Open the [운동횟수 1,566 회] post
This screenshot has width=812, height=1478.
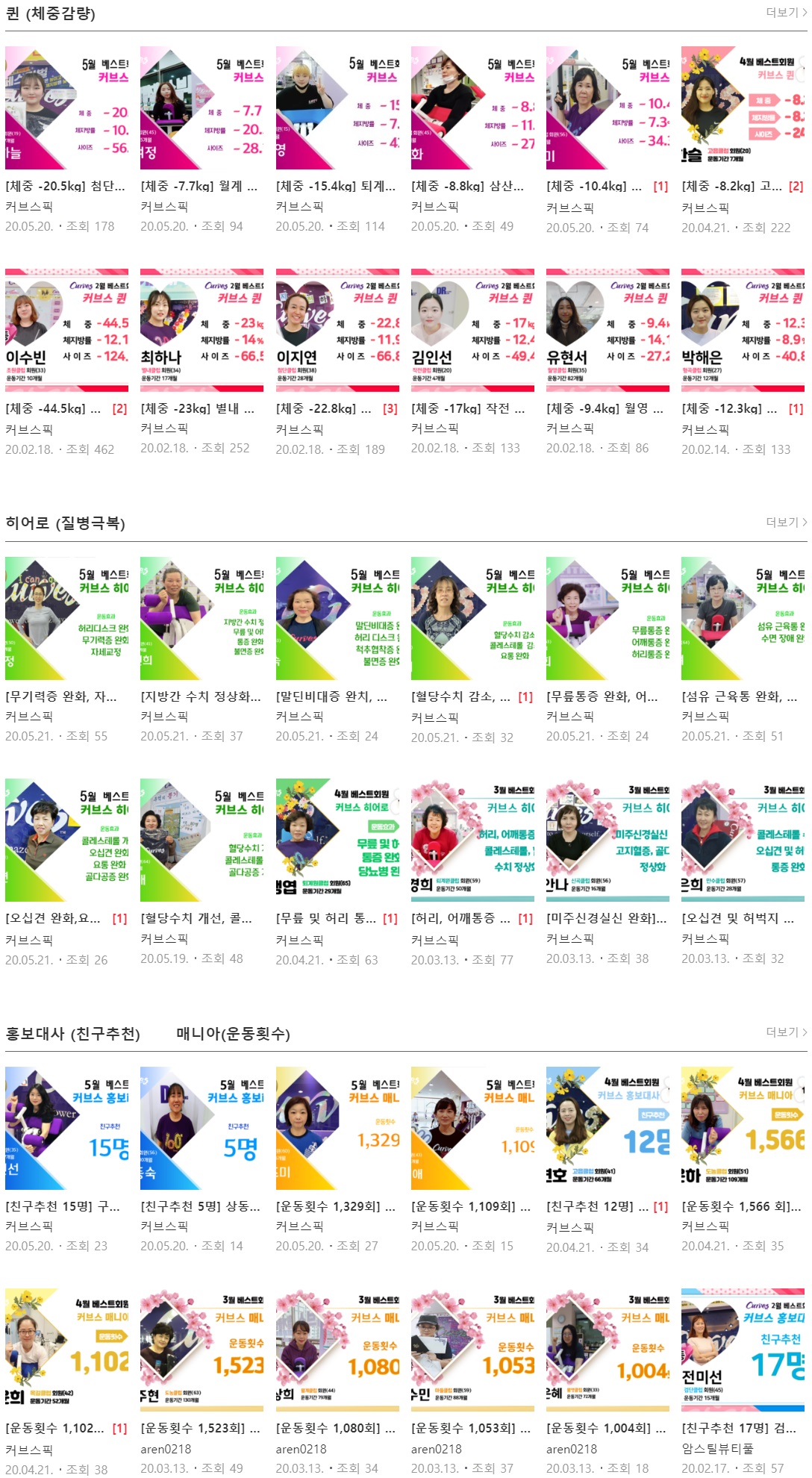point(740,1207)
